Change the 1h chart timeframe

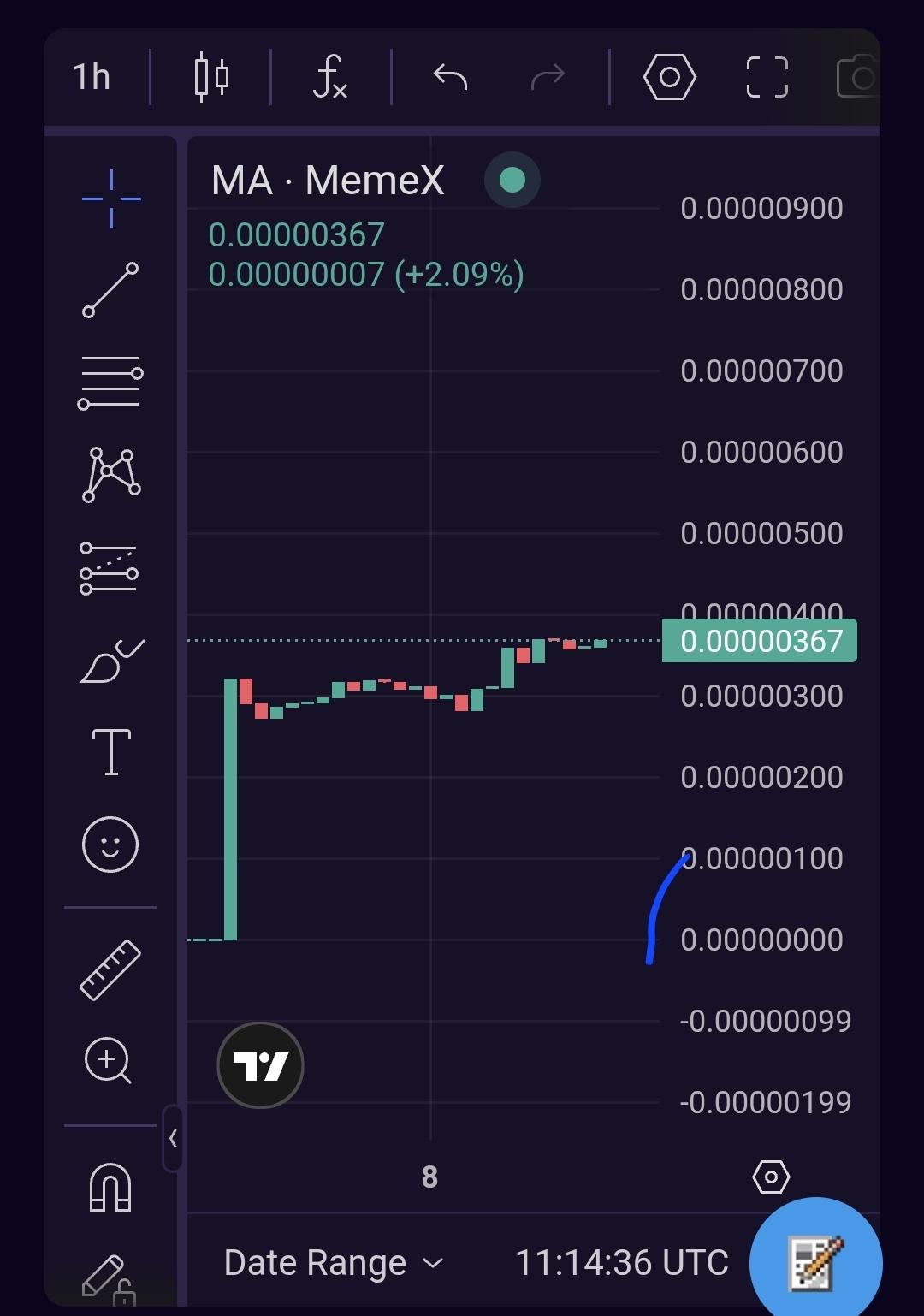[x=92, y=77]
